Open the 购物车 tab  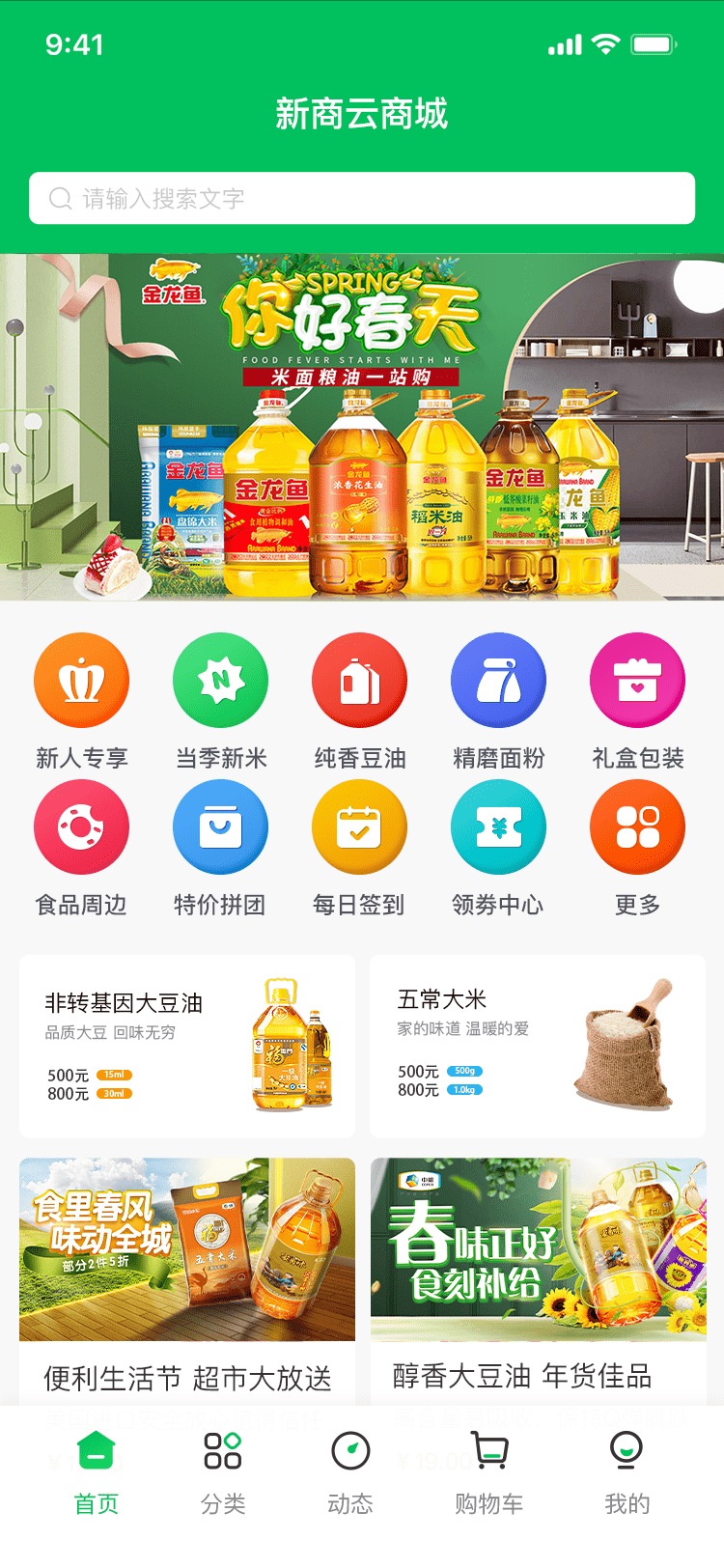(x=489, y=1471)
